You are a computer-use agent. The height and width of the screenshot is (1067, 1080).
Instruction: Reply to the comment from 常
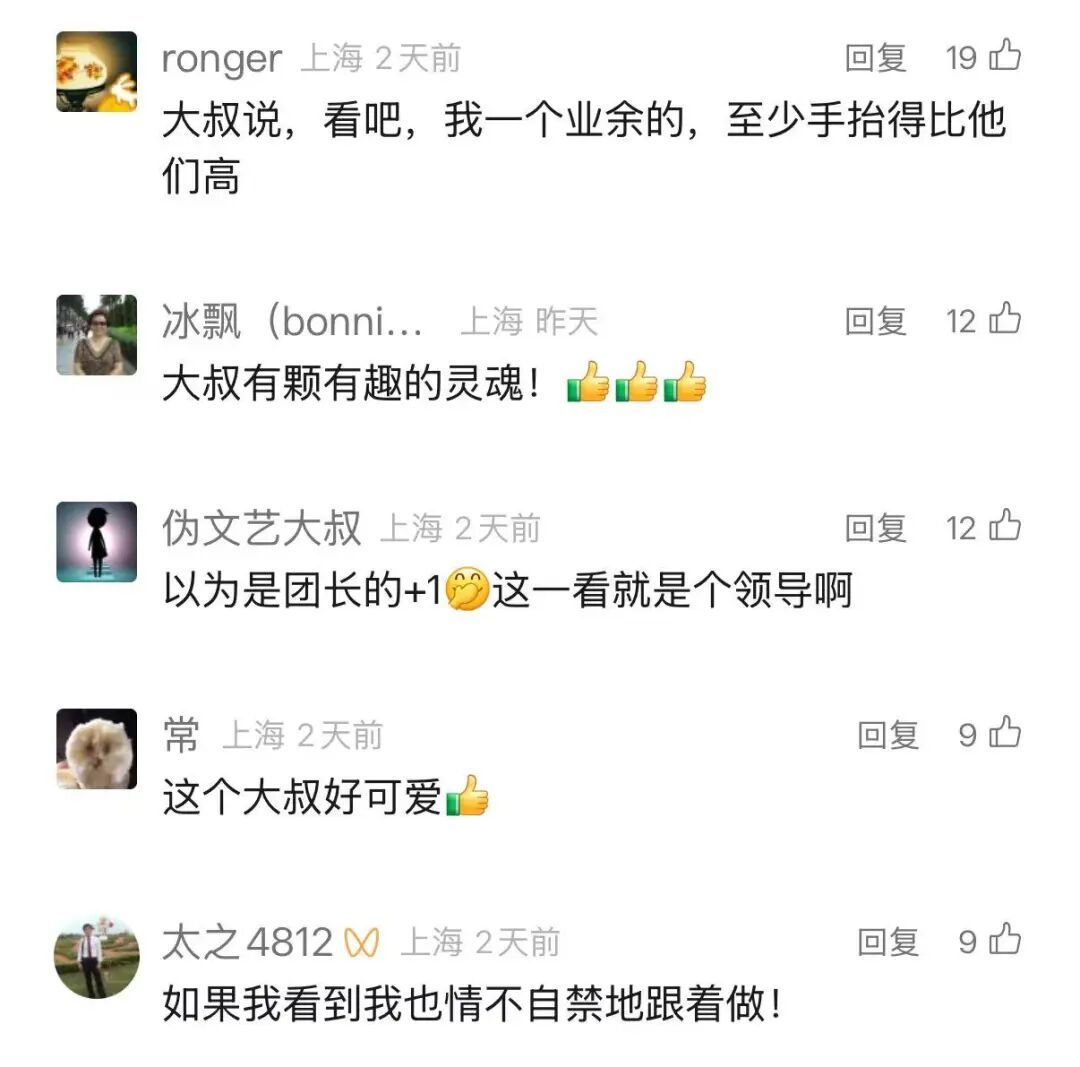click(888, 735)
